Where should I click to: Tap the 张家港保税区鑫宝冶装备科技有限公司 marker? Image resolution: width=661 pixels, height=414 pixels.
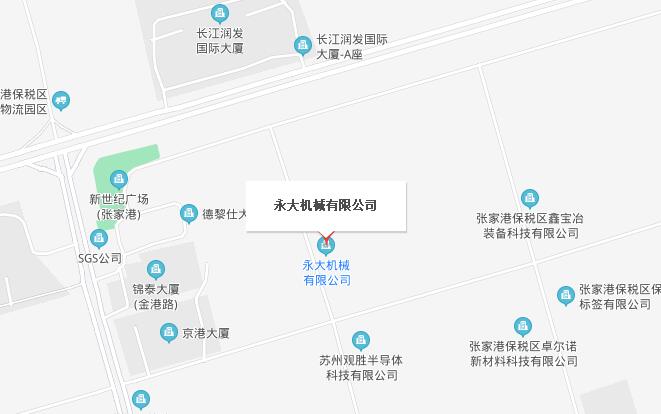click(x=529, y=199)
